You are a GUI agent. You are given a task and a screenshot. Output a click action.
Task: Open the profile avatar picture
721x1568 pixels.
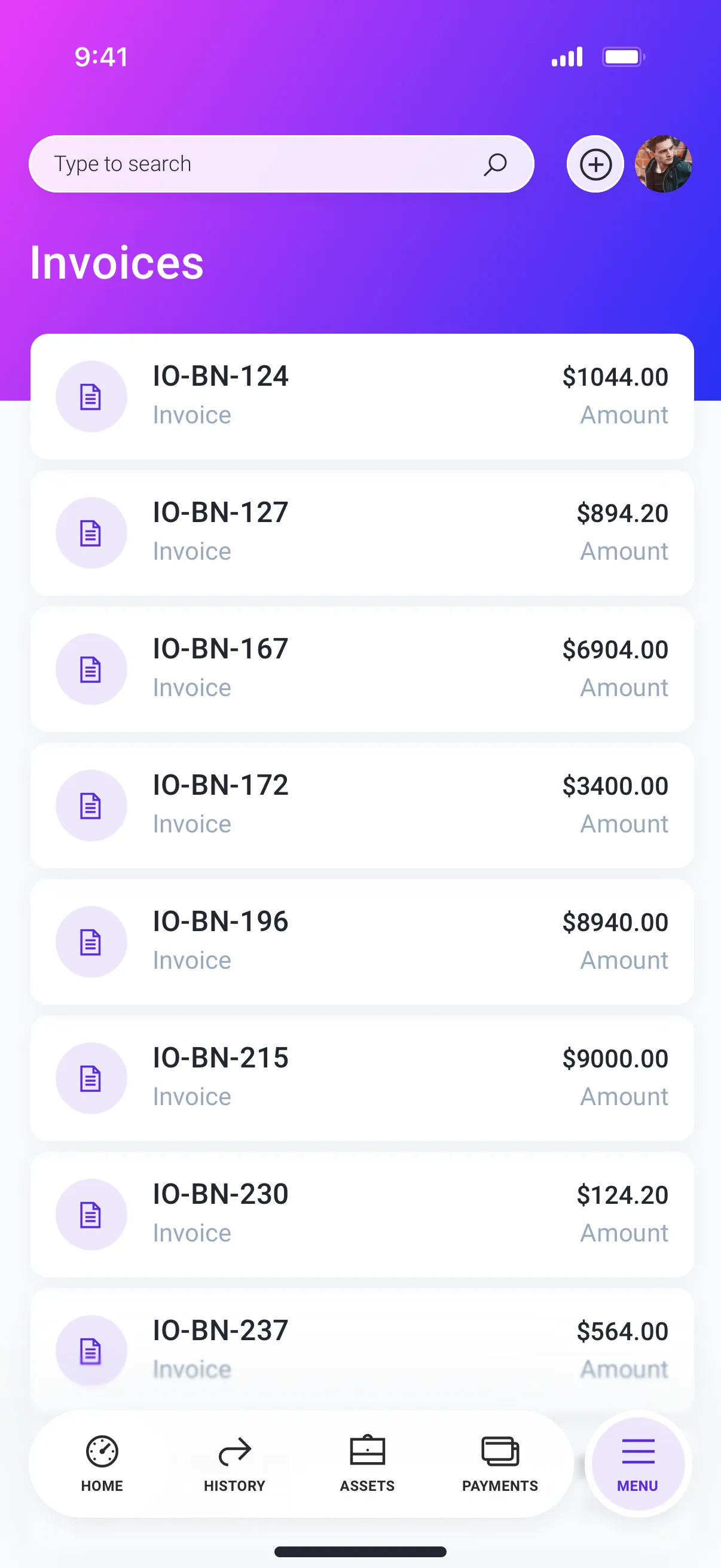click(664, 164)
